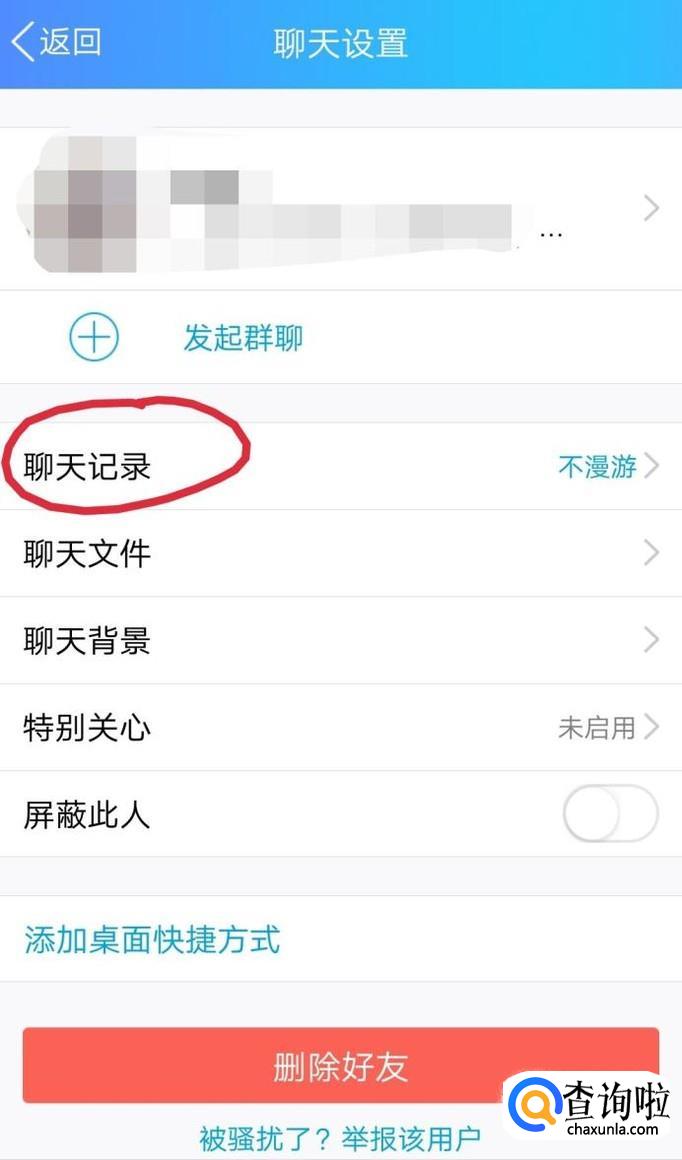This screenshot has height=1160, width=682.
Task: Go back via 返回 button
Action: point(57,43)
